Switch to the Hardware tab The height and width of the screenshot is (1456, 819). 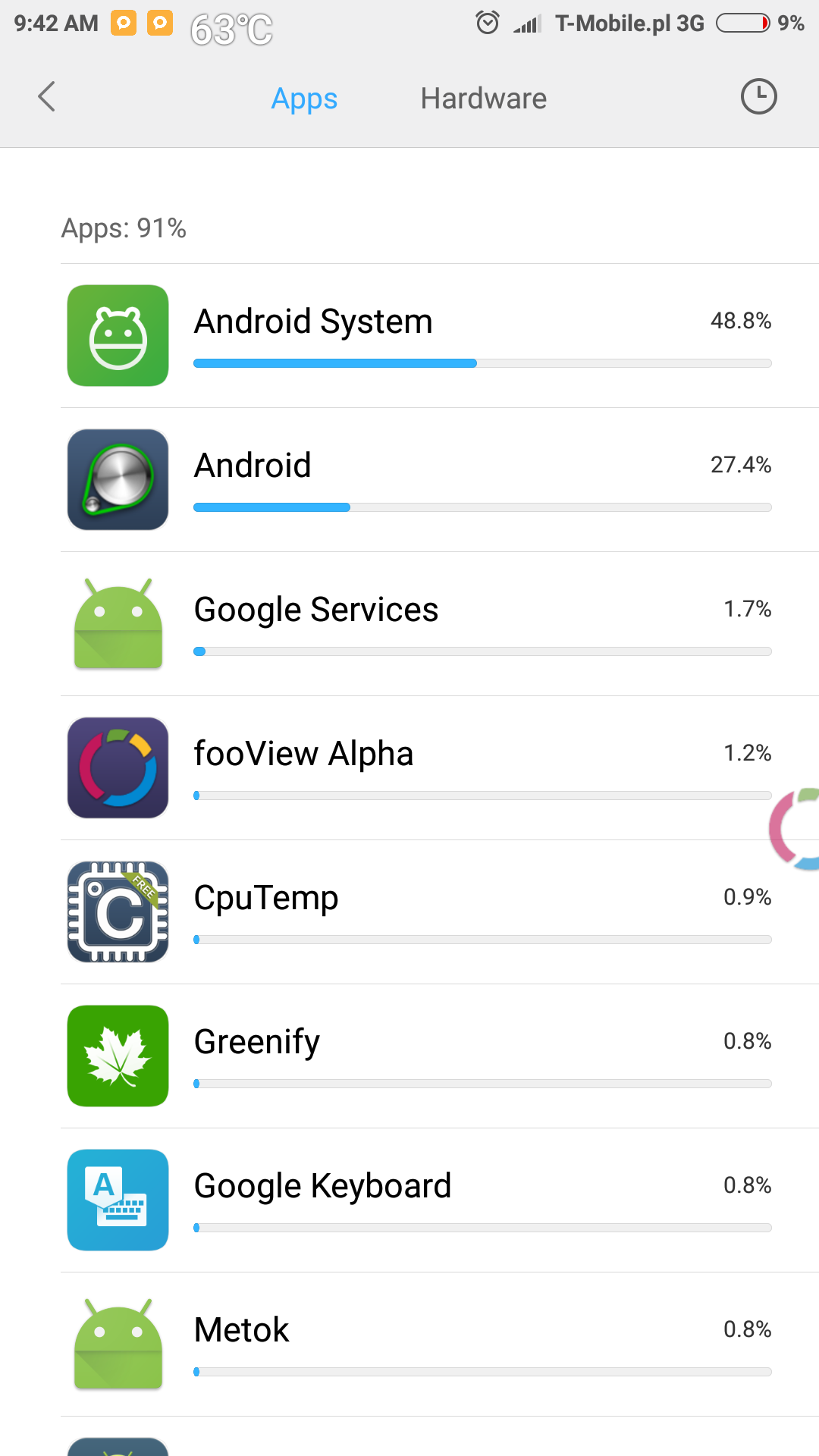tap(483, 99)
